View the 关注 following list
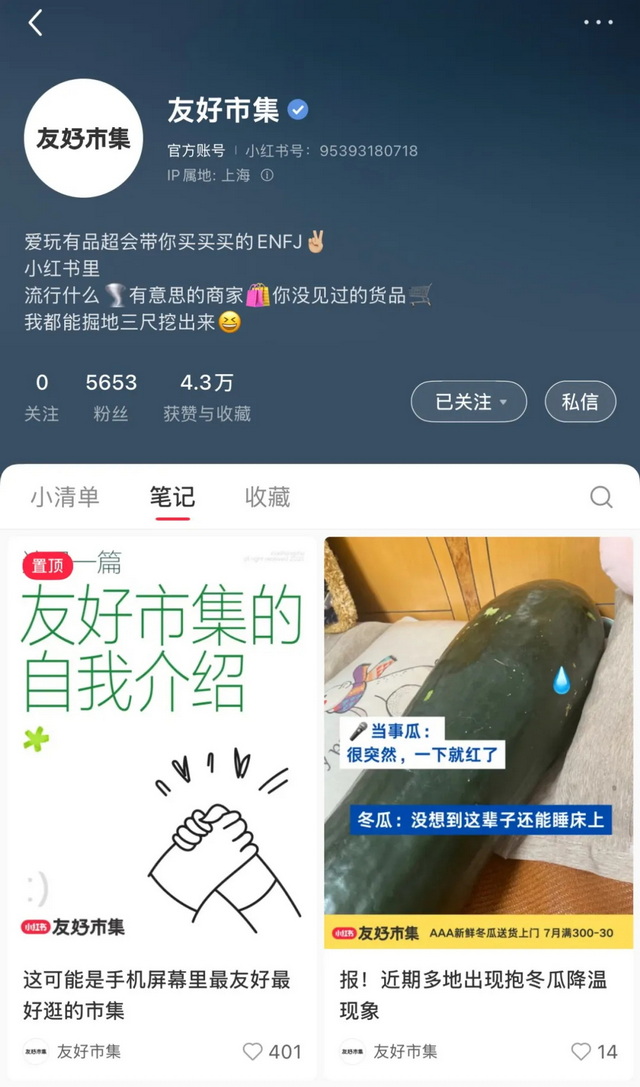The height and width of the screenshot is (1087, 640). (42, 397)
